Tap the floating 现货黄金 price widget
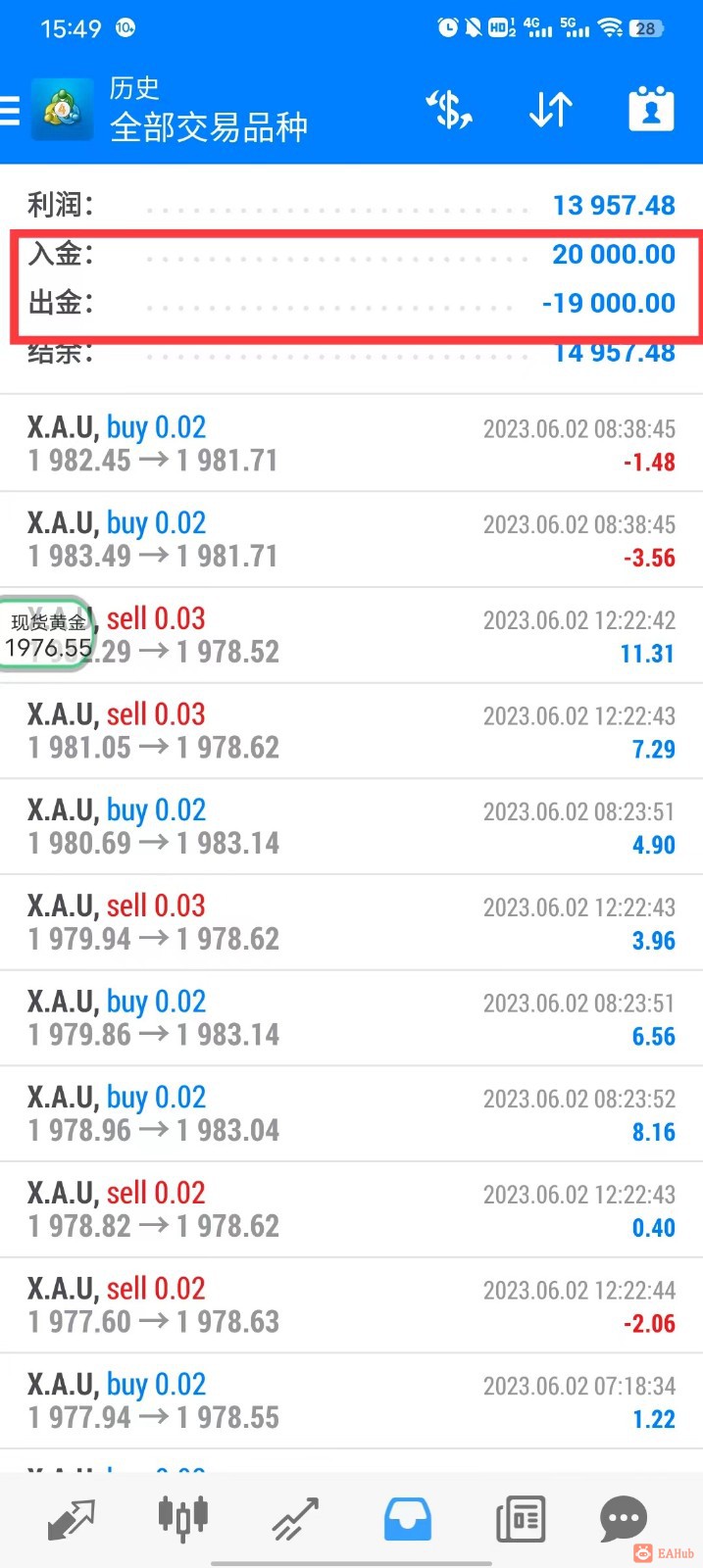The width and height of the screenshot is (703, 1568). click(47, 634)
